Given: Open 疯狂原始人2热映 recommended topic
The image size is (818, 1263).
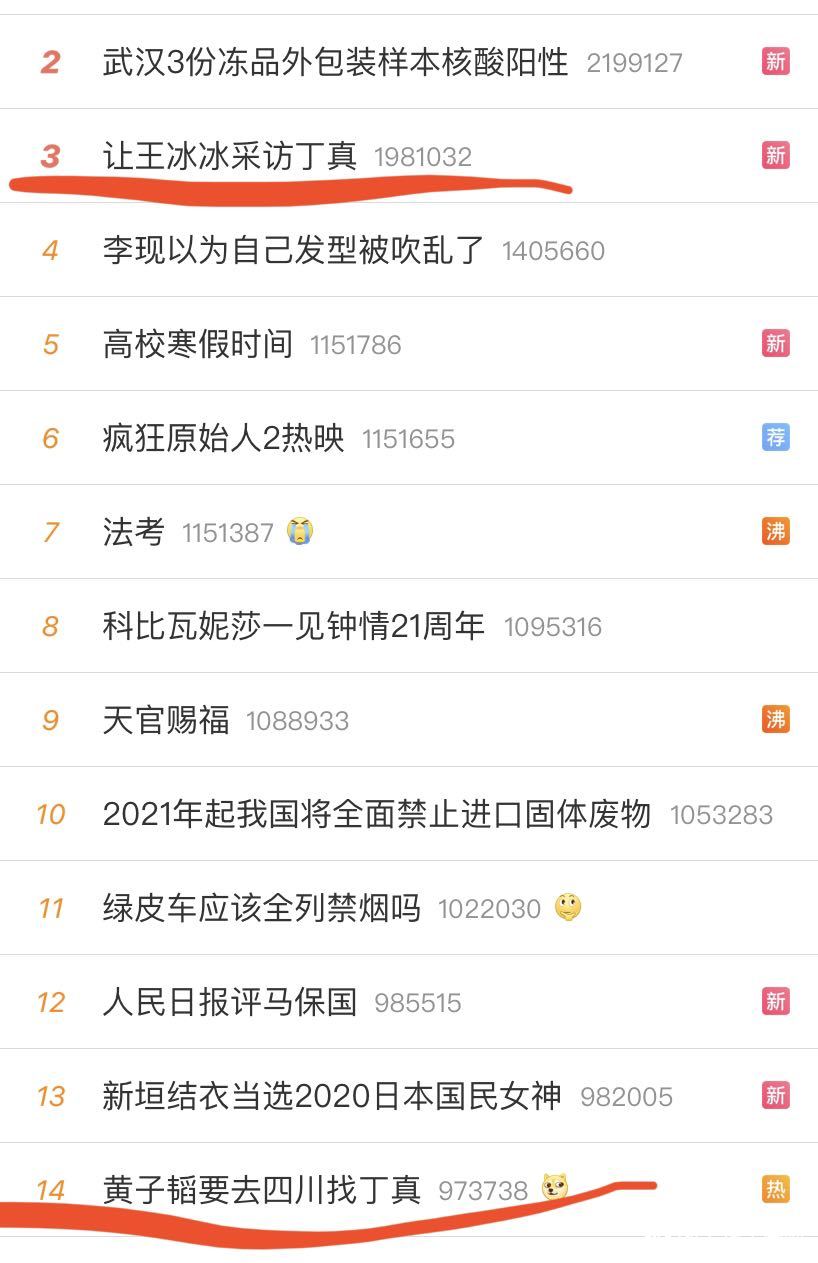Looking at the screenshot, I should pyautogui.click(x=223, y=438).
